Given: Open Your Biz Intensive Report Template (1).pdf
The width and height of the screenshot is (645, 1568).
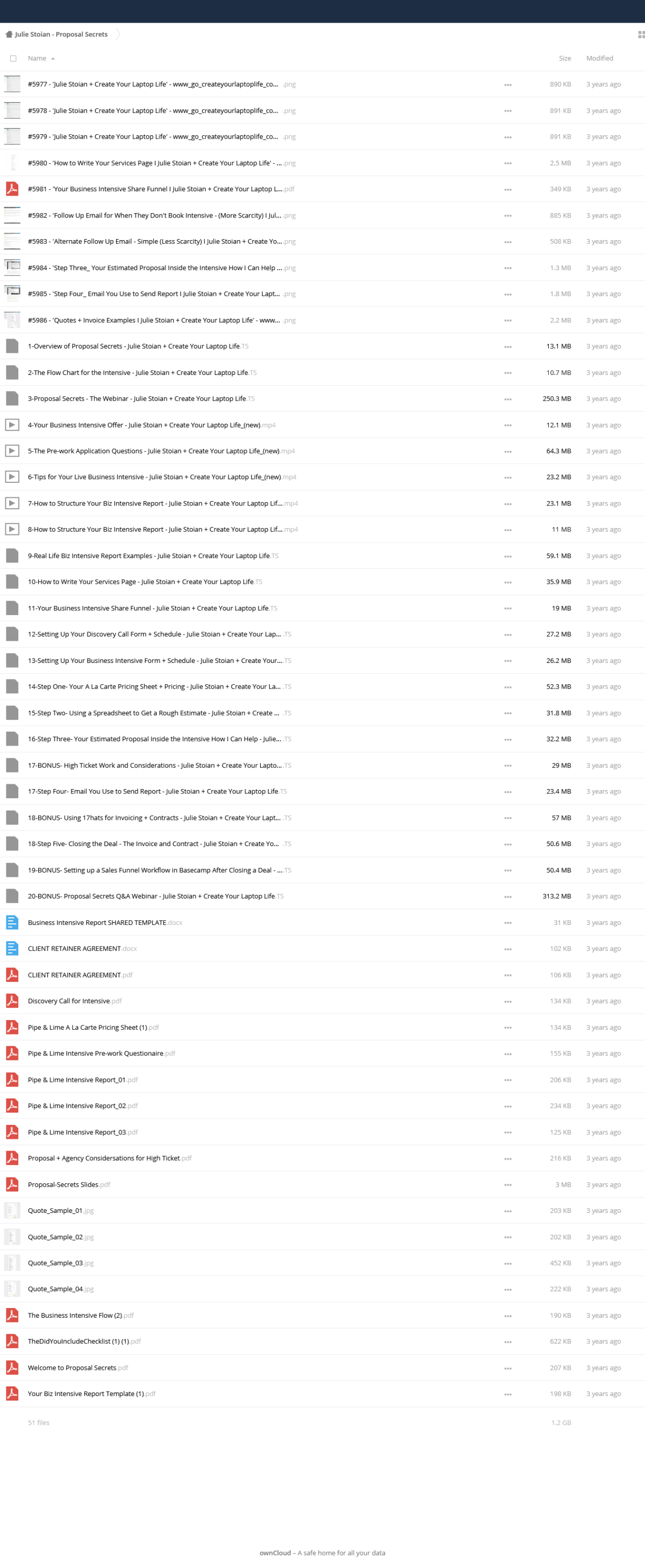Looking at the screenshot, I should pos(85,1394).
